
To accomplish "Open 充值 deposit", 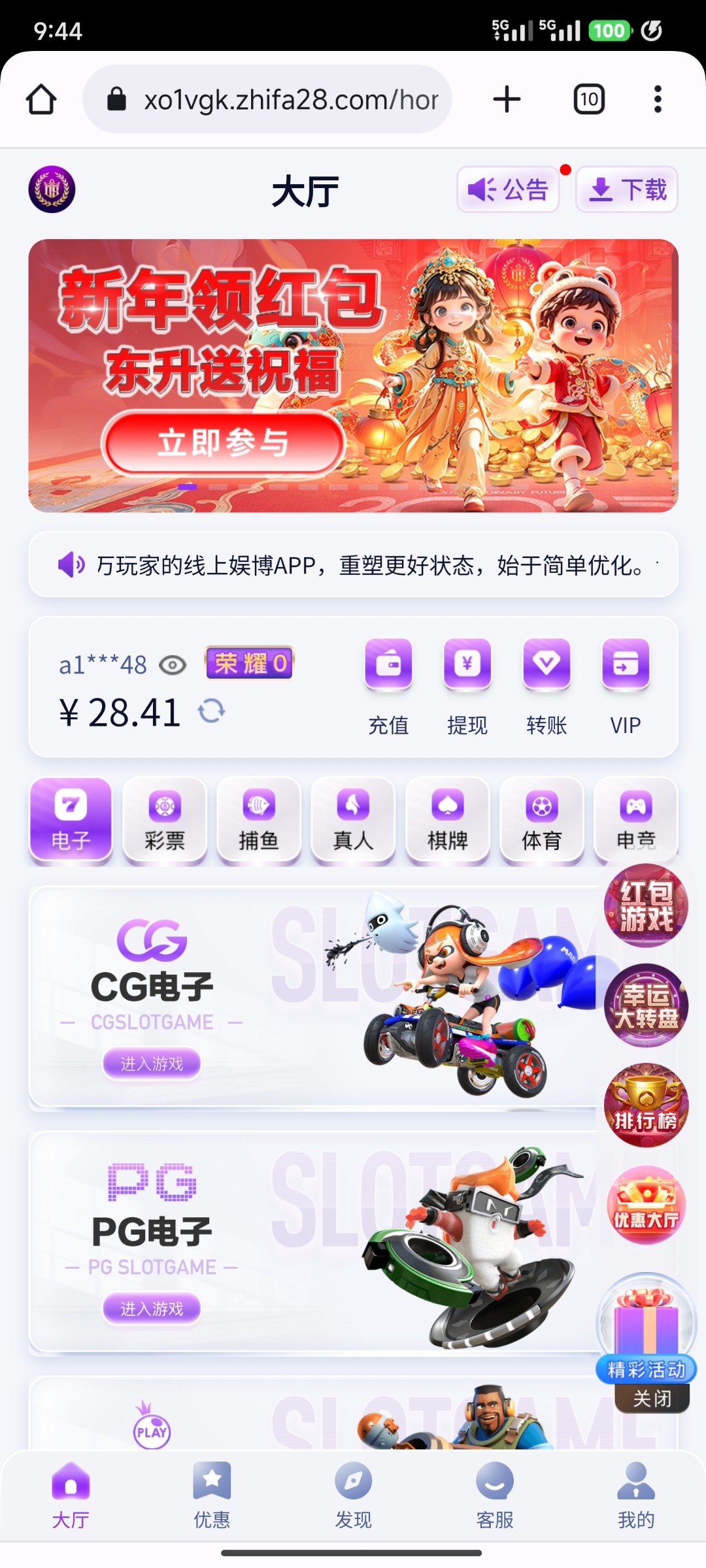I will tap(388, 686).
